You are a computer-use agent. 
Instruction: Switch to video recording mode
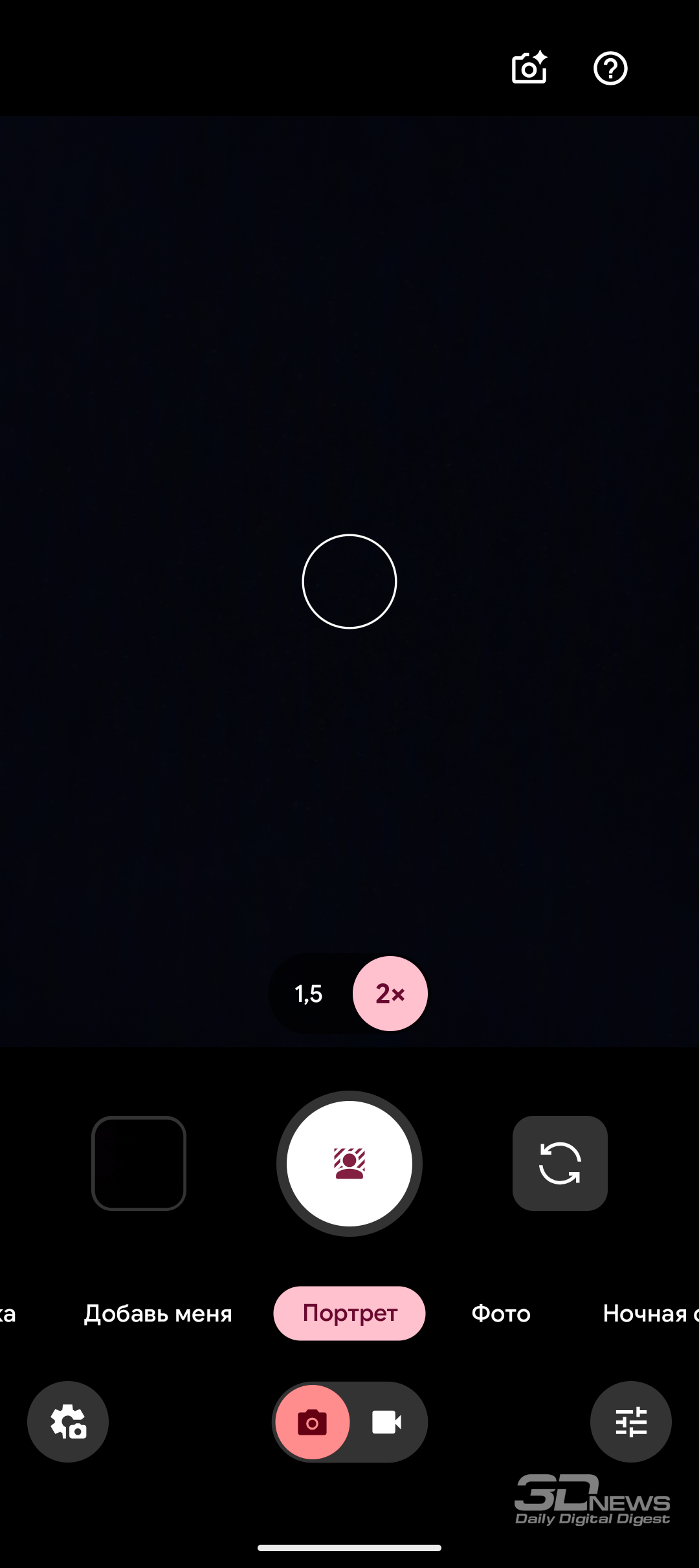coord(387,1422)
